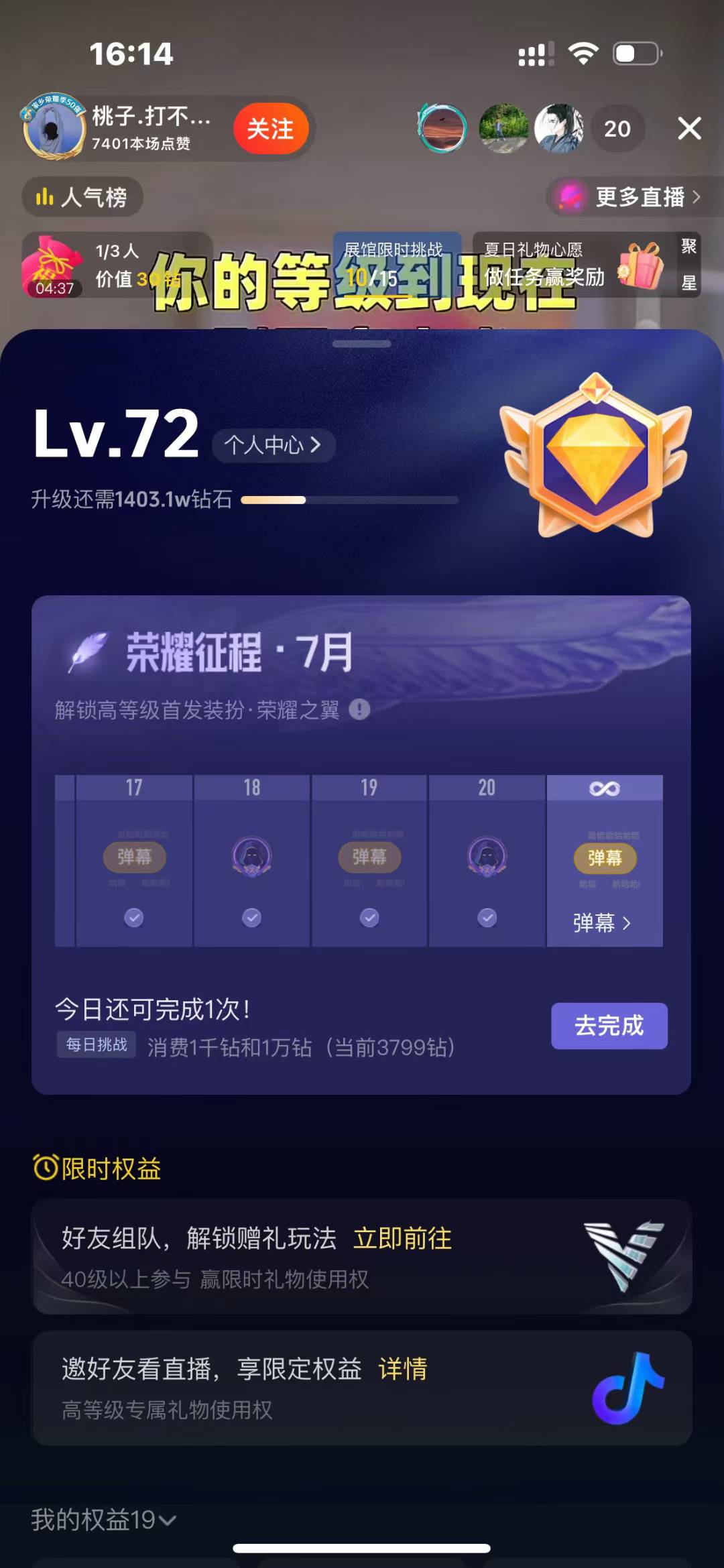Show info about 荣耀之翼 costume
The width and height of the screenshot is (724, 1568).
pos(359,709)
